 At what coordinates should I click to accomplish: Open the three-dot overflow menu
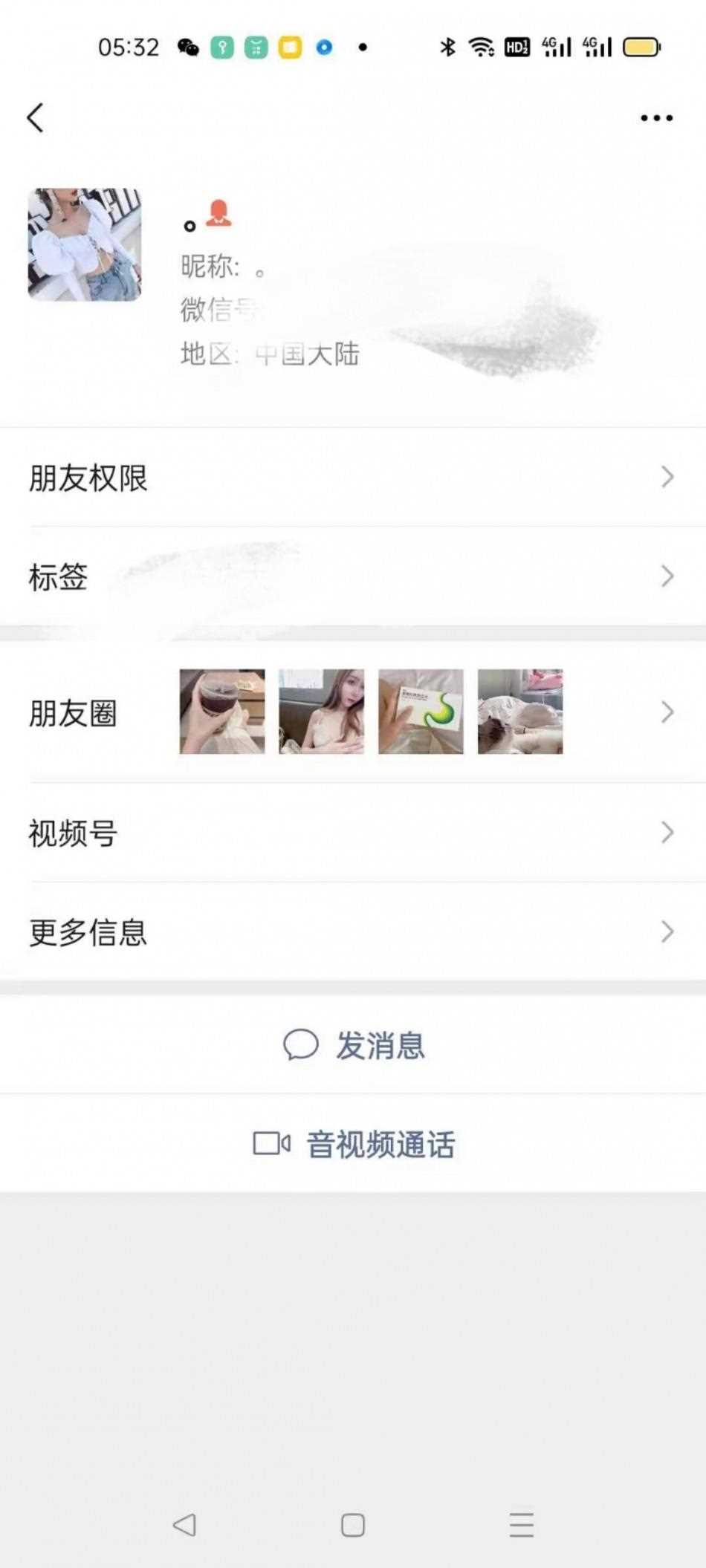pos(656,117)
